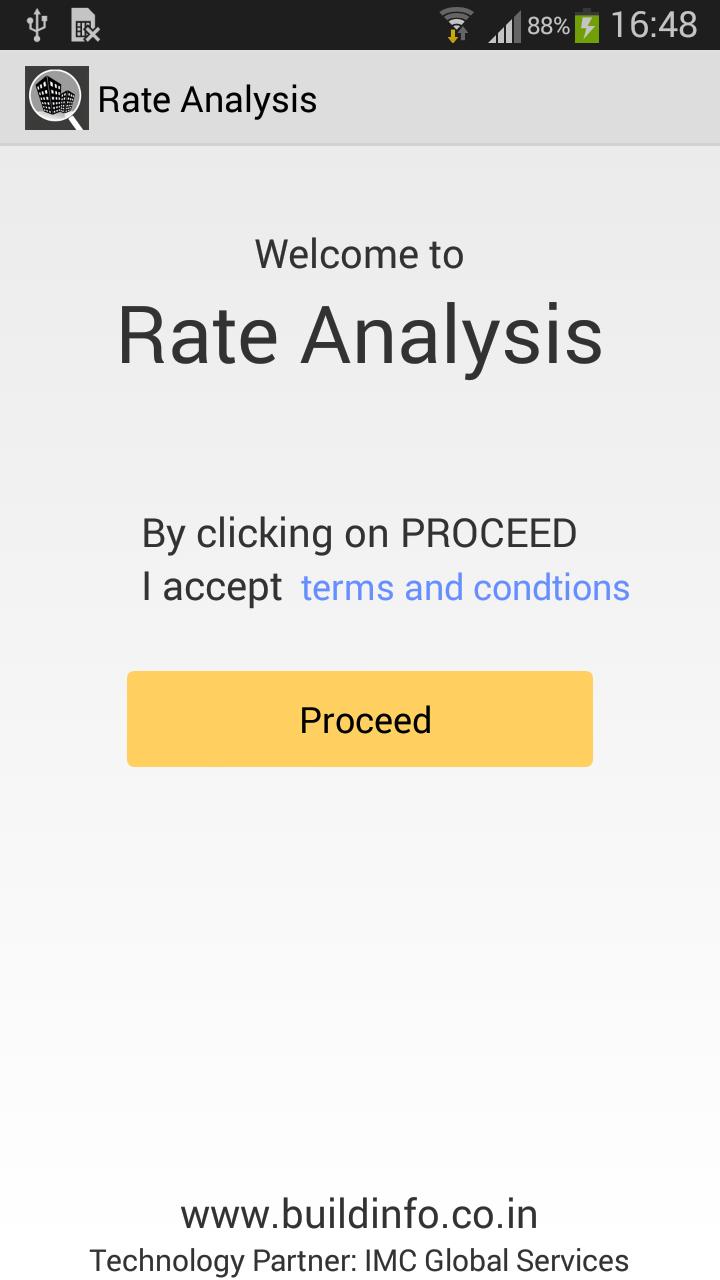Open the terms and condtions link
This screenshot has width=720, height=1280.
(465, 588)
